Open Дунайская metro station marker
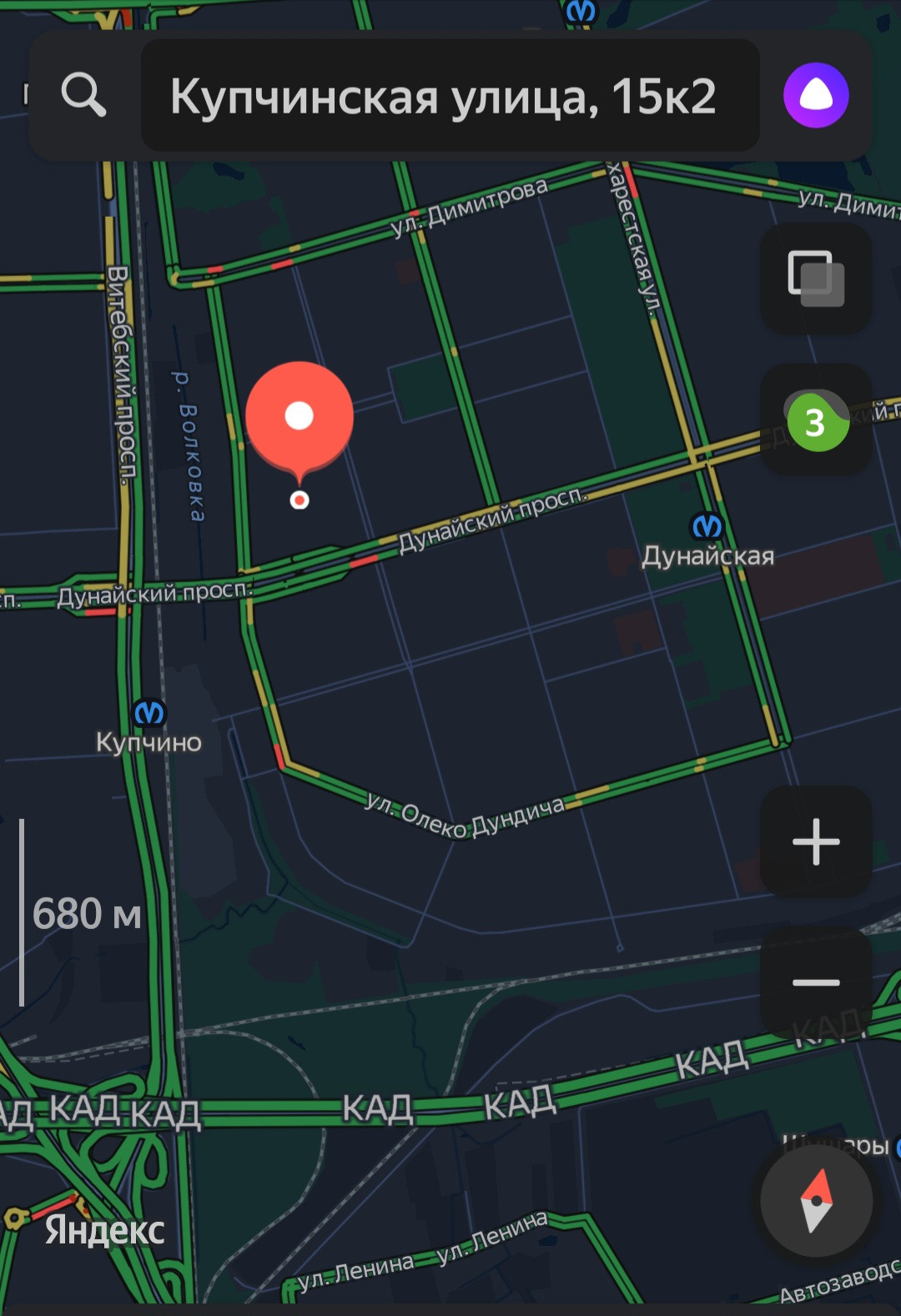 pyautogui.click(x=707, y=526)
